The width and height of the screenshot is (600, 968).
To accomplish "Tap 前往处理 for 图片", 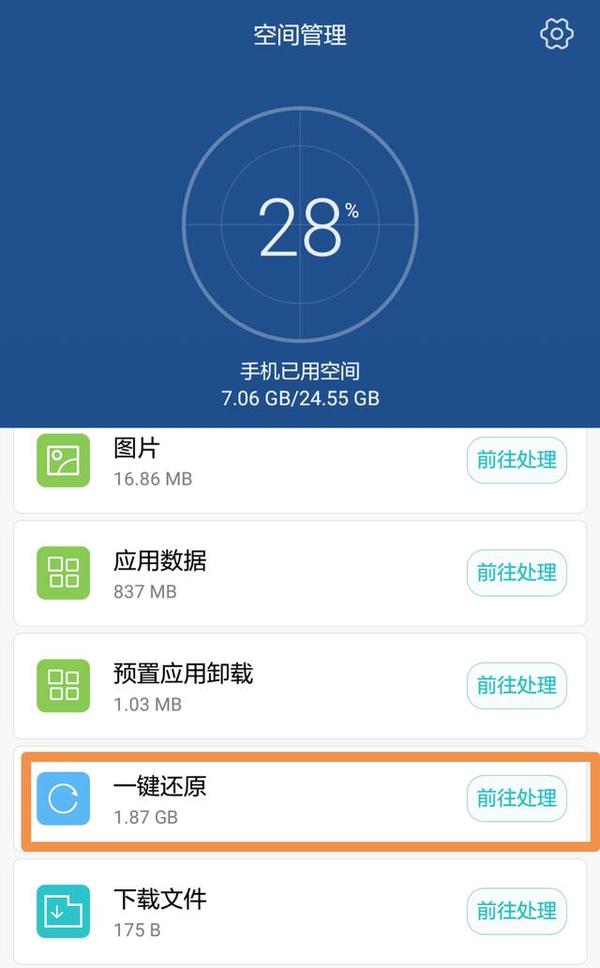I will (x=517, y=460).
